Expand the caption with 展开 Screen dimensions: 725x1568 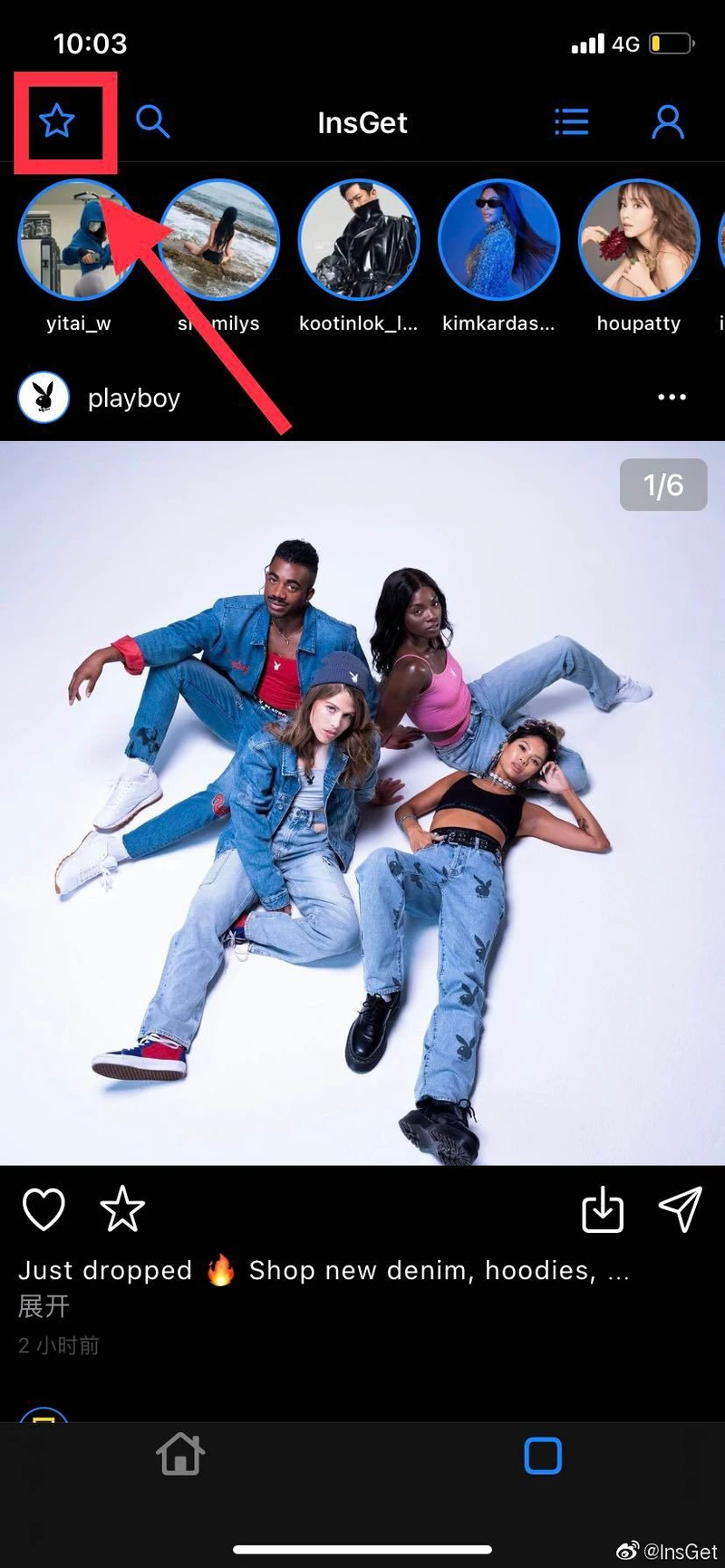[x=43, y=1306]
